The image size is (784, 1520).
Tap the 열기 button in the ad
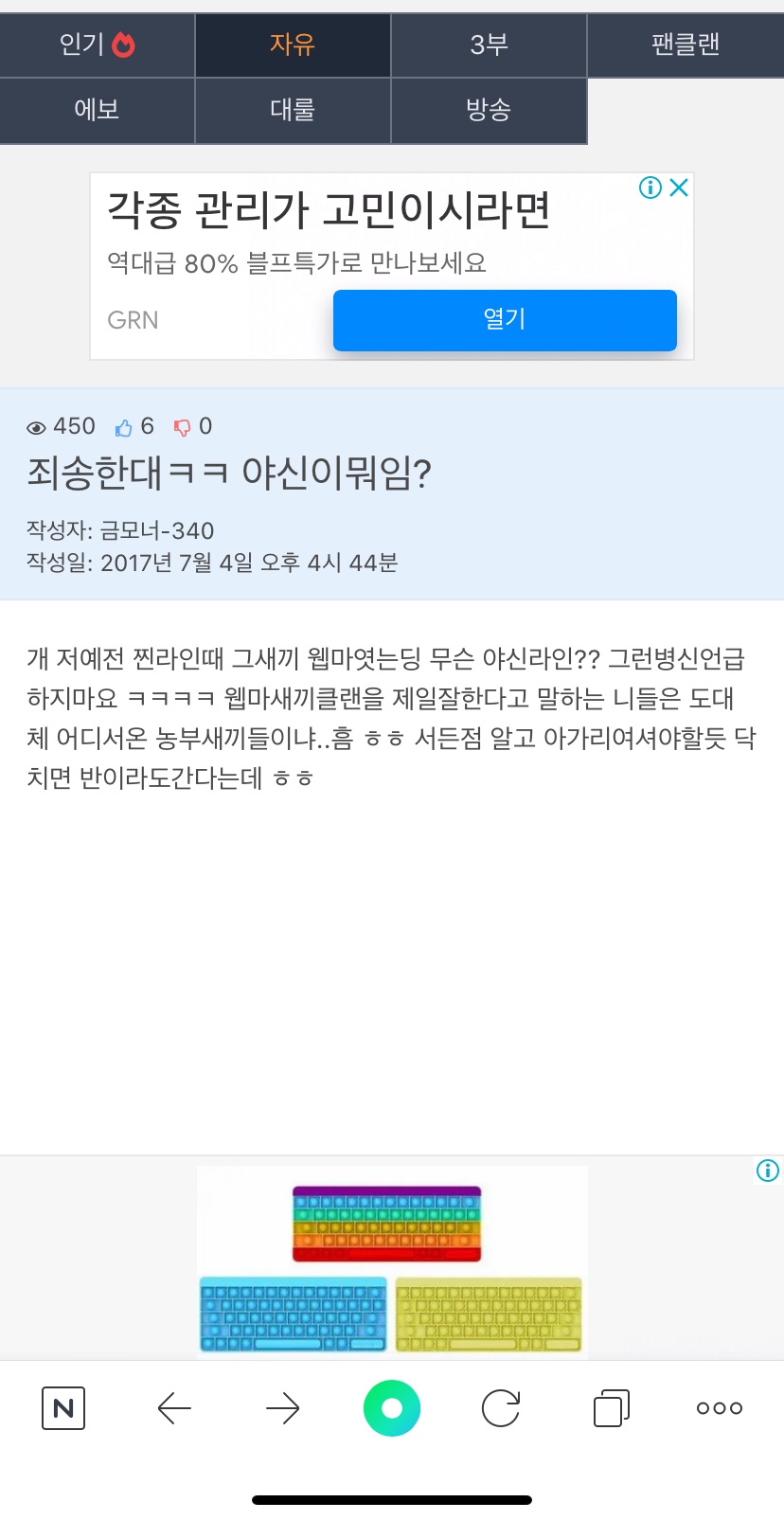click(x=505, y=320)
